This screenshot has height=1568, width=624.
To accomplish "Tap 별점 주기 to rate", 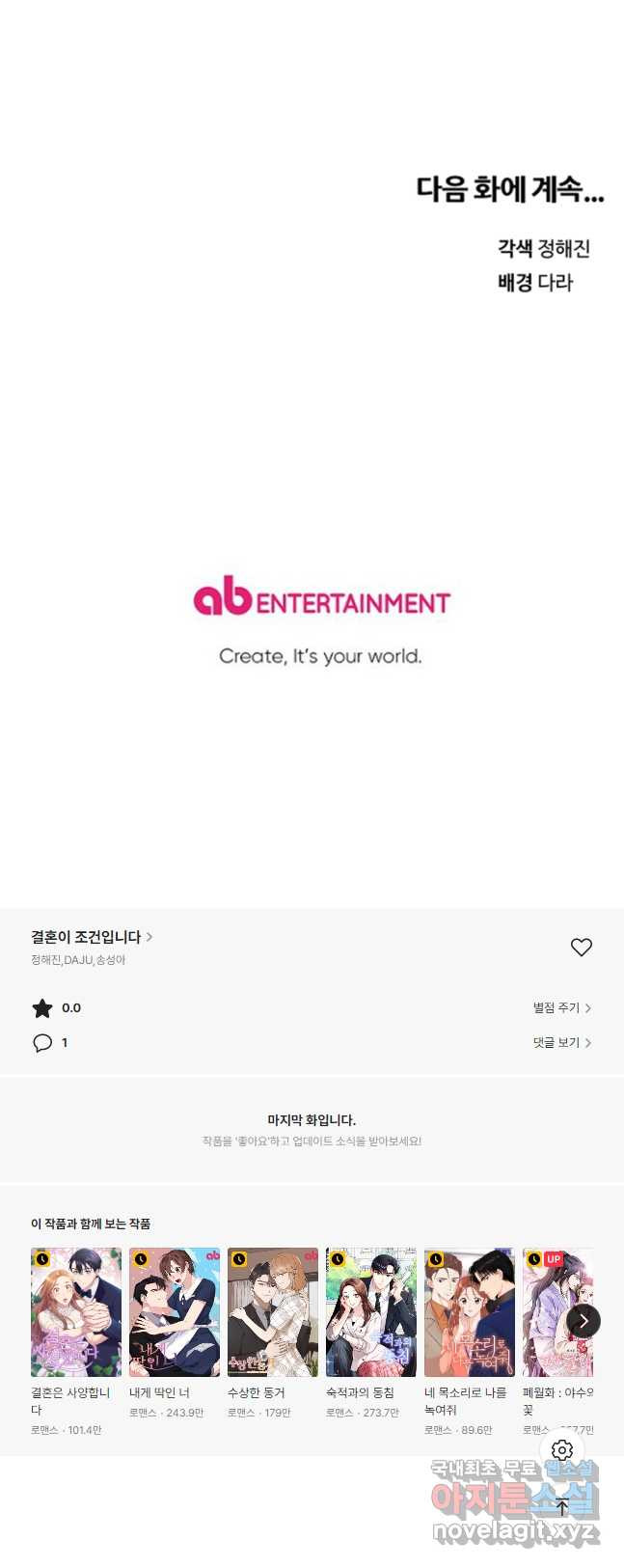I will [561, 1007].
